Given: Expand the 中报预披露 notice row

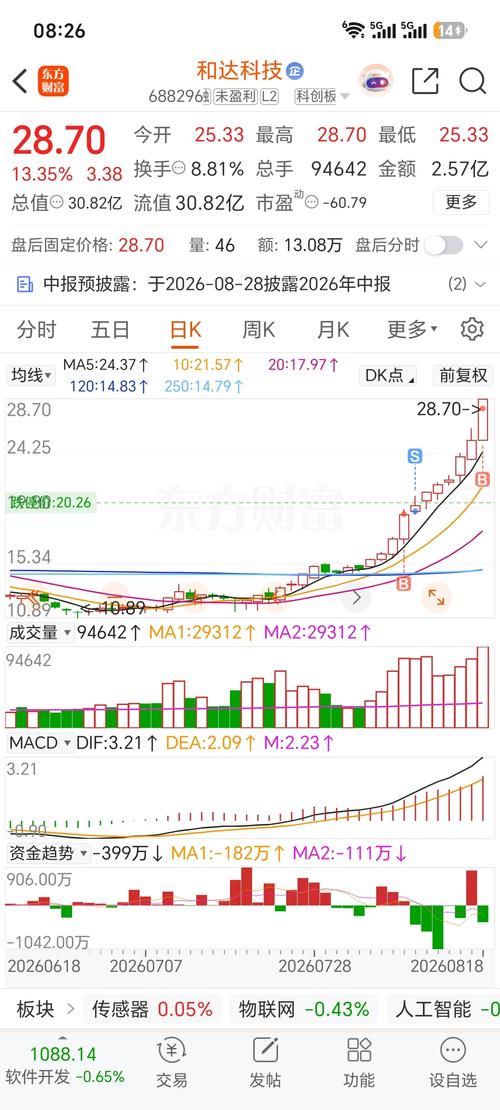Looking at the screenshot, I should tap(250, 285).
